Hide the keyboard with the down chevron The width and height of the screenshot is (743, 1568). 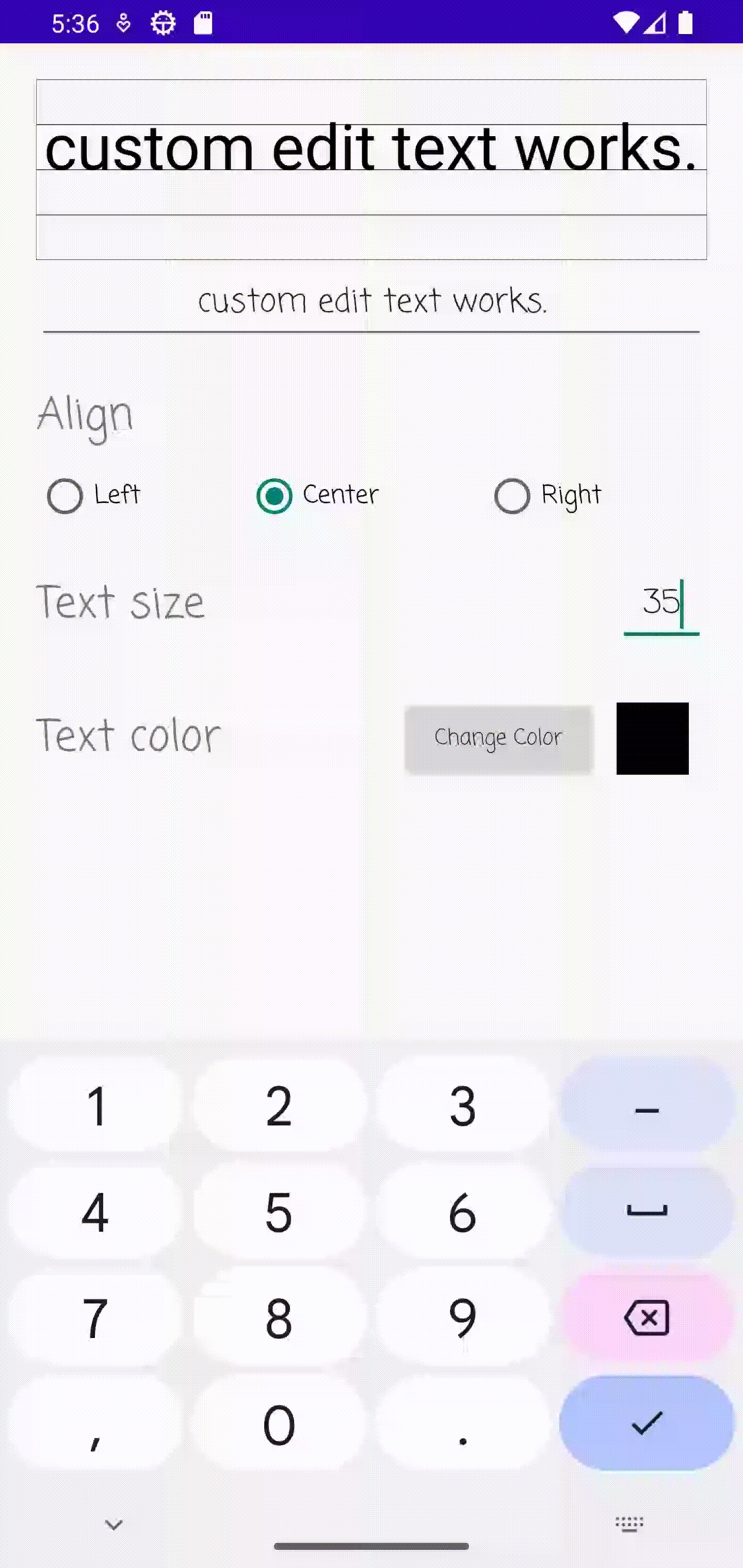(114, 1525)
